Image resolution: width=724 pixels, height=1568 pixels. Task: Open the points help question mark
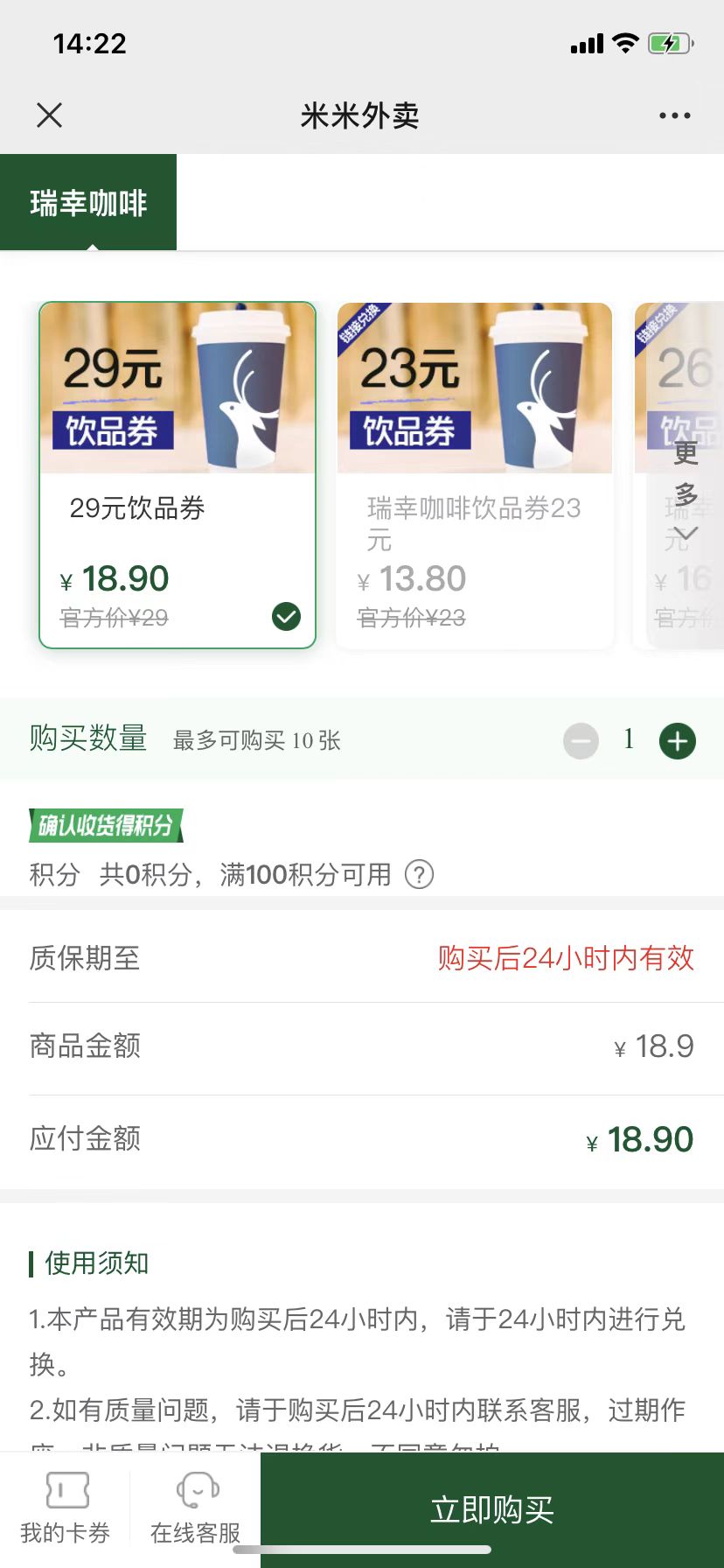click(420, 874)
